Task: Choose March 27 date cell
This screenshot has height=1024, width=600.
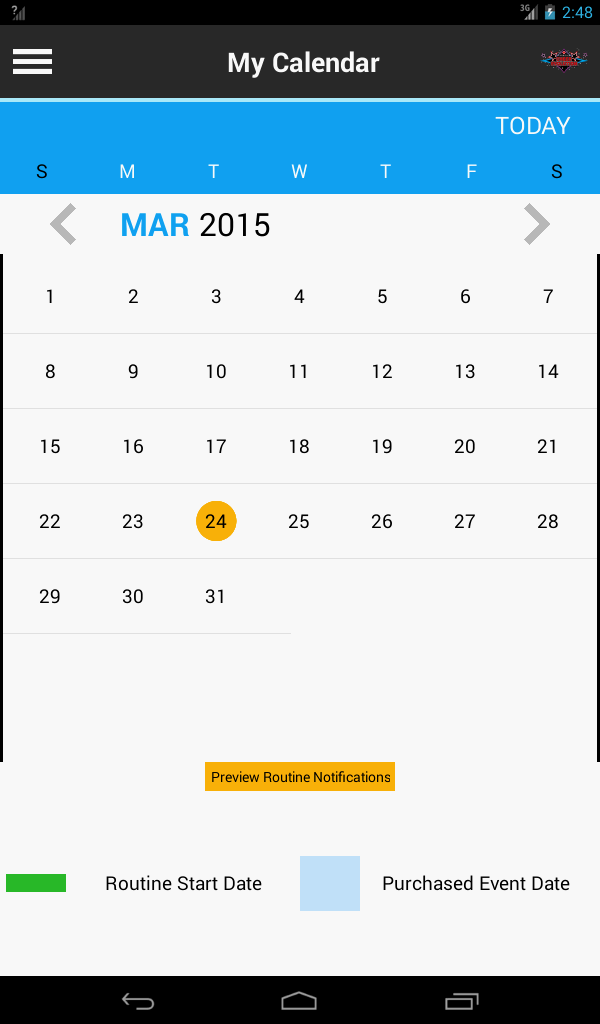Action: pyautogui.click(x=465, y=521)
